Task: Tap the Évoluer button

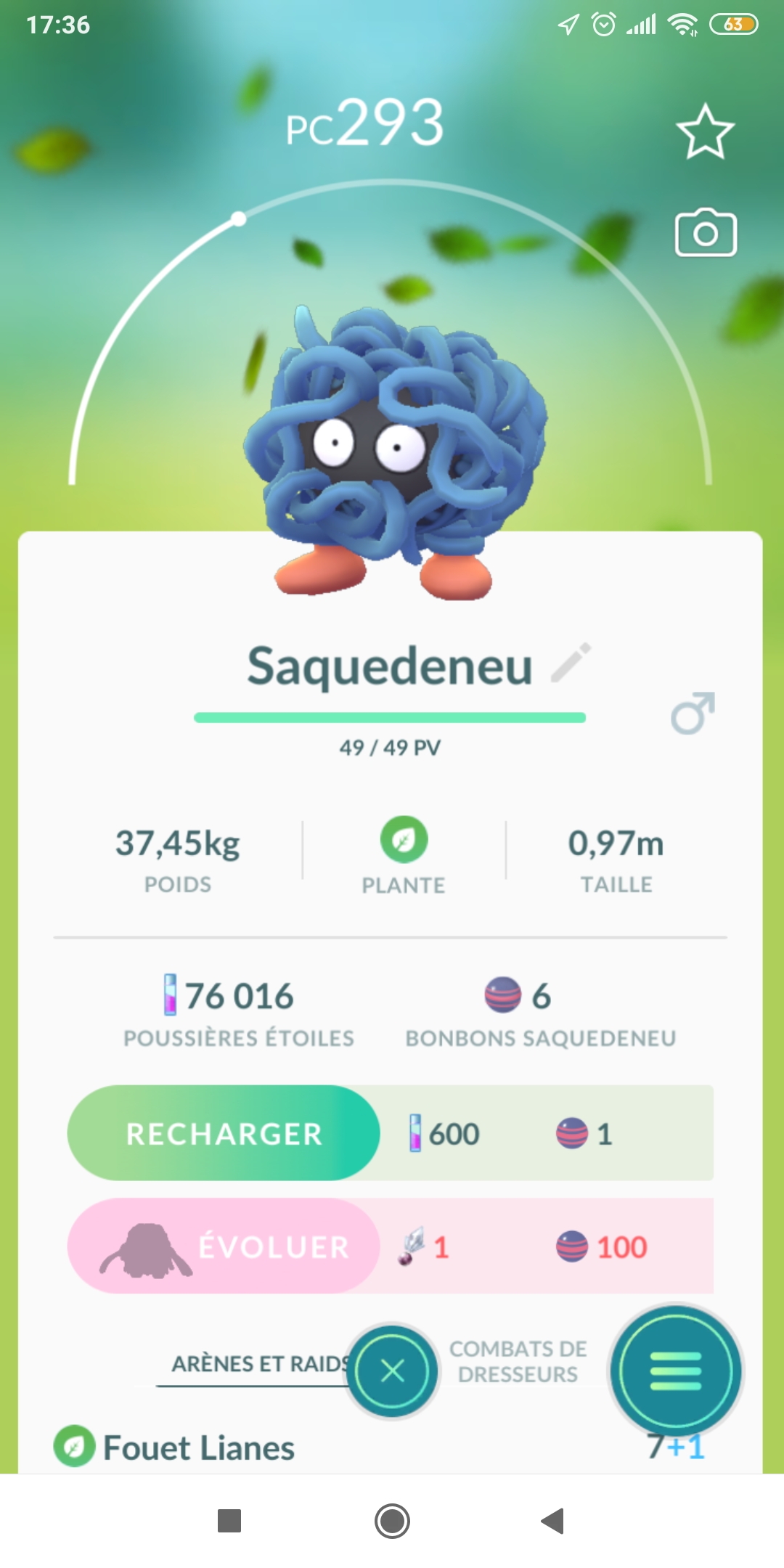Action: [224, 1246]
